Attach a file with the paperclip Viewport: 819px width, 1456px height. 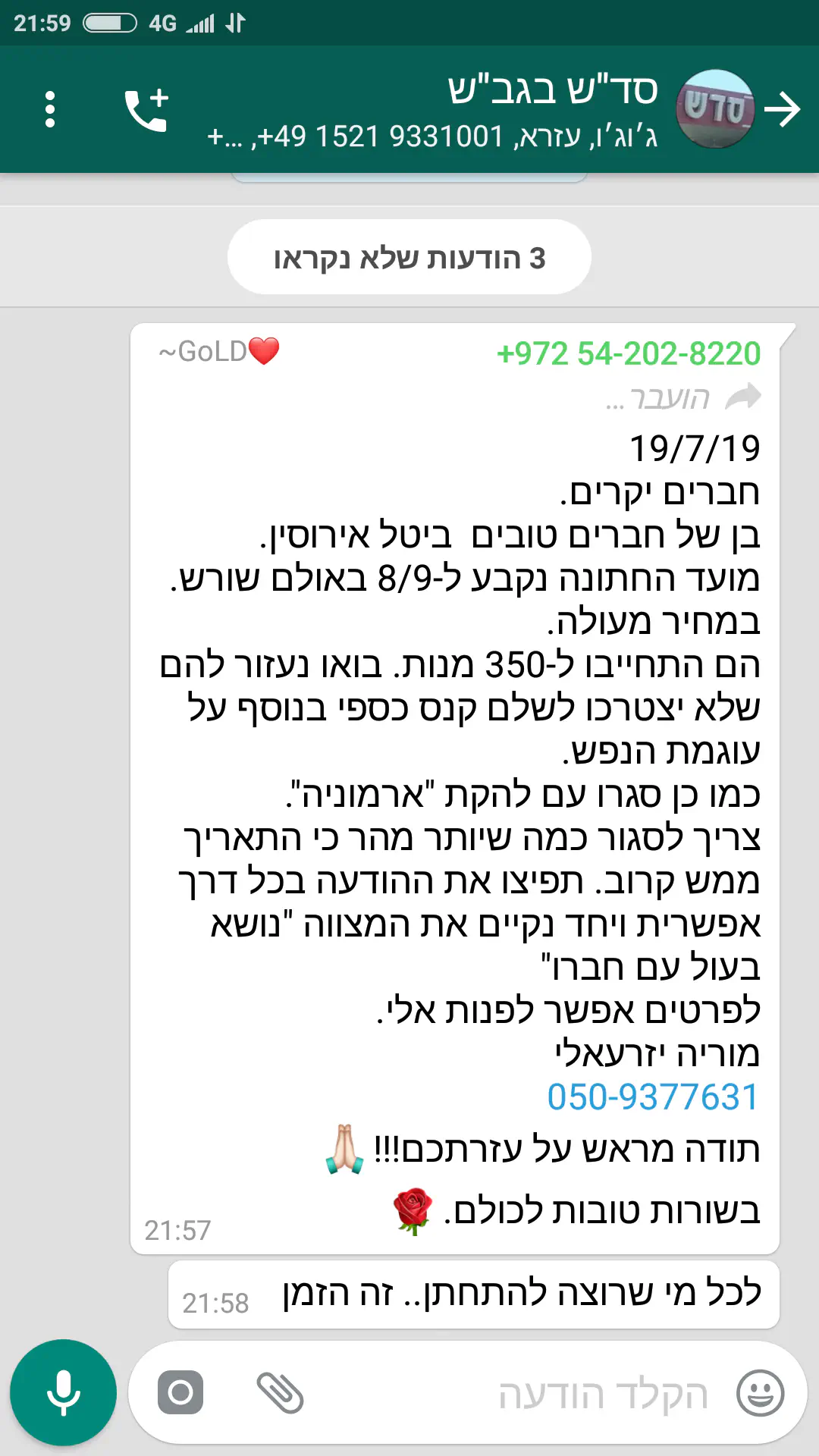point(280,1392)
